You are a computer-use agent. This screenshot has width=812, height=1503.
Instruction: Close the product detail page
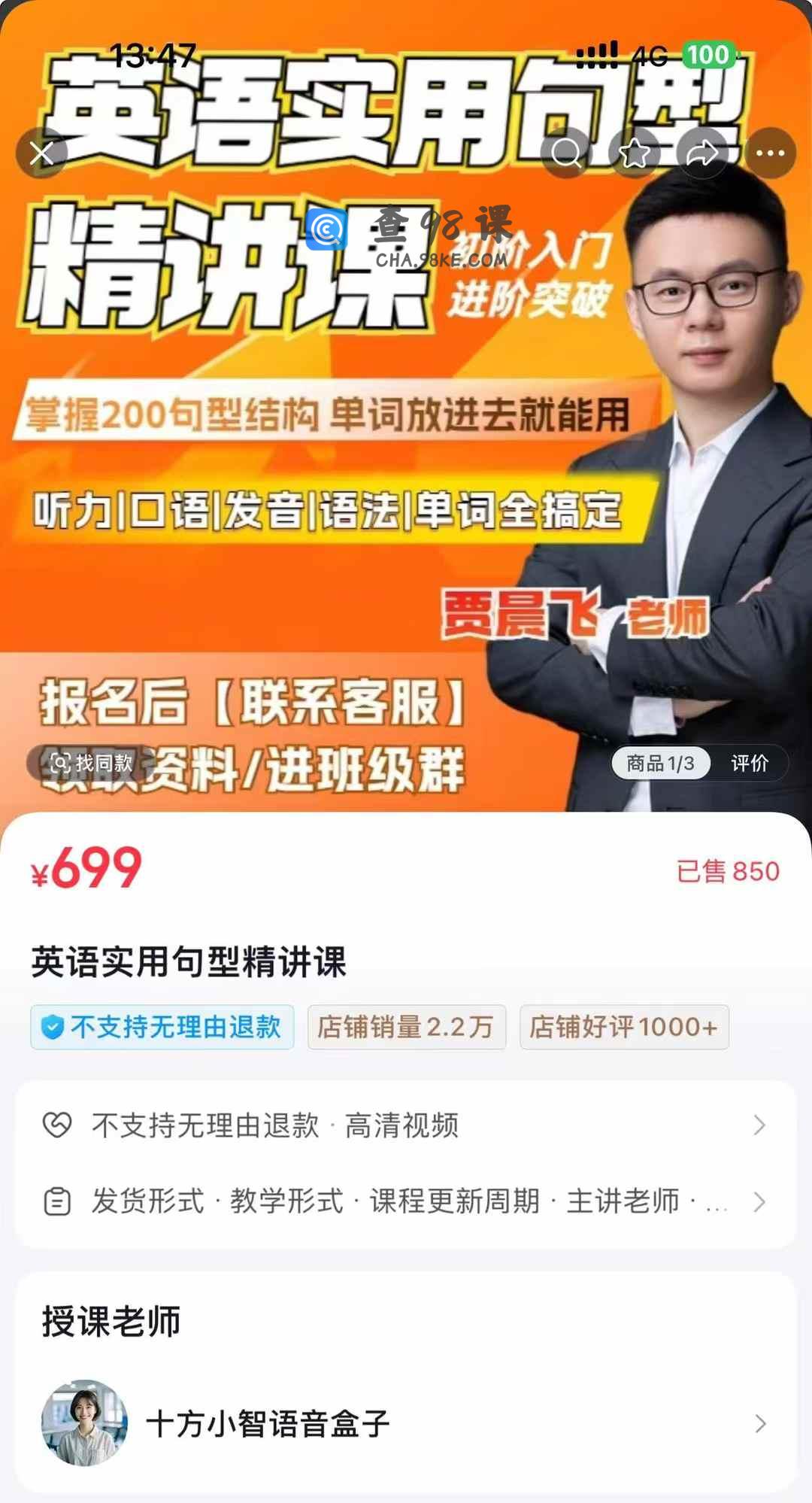coord(41,153)
